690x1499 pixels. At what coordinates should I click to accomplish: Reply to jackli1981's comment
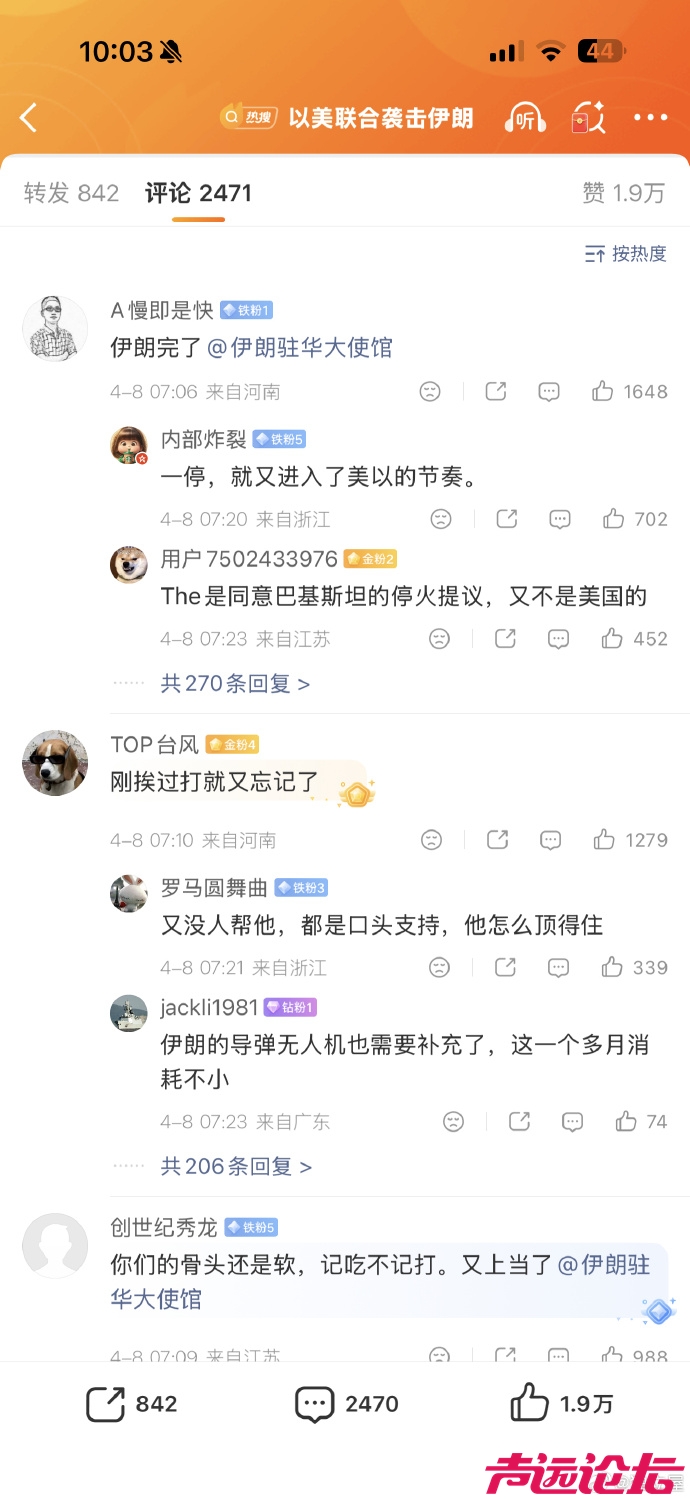[x=572, y=1122]
